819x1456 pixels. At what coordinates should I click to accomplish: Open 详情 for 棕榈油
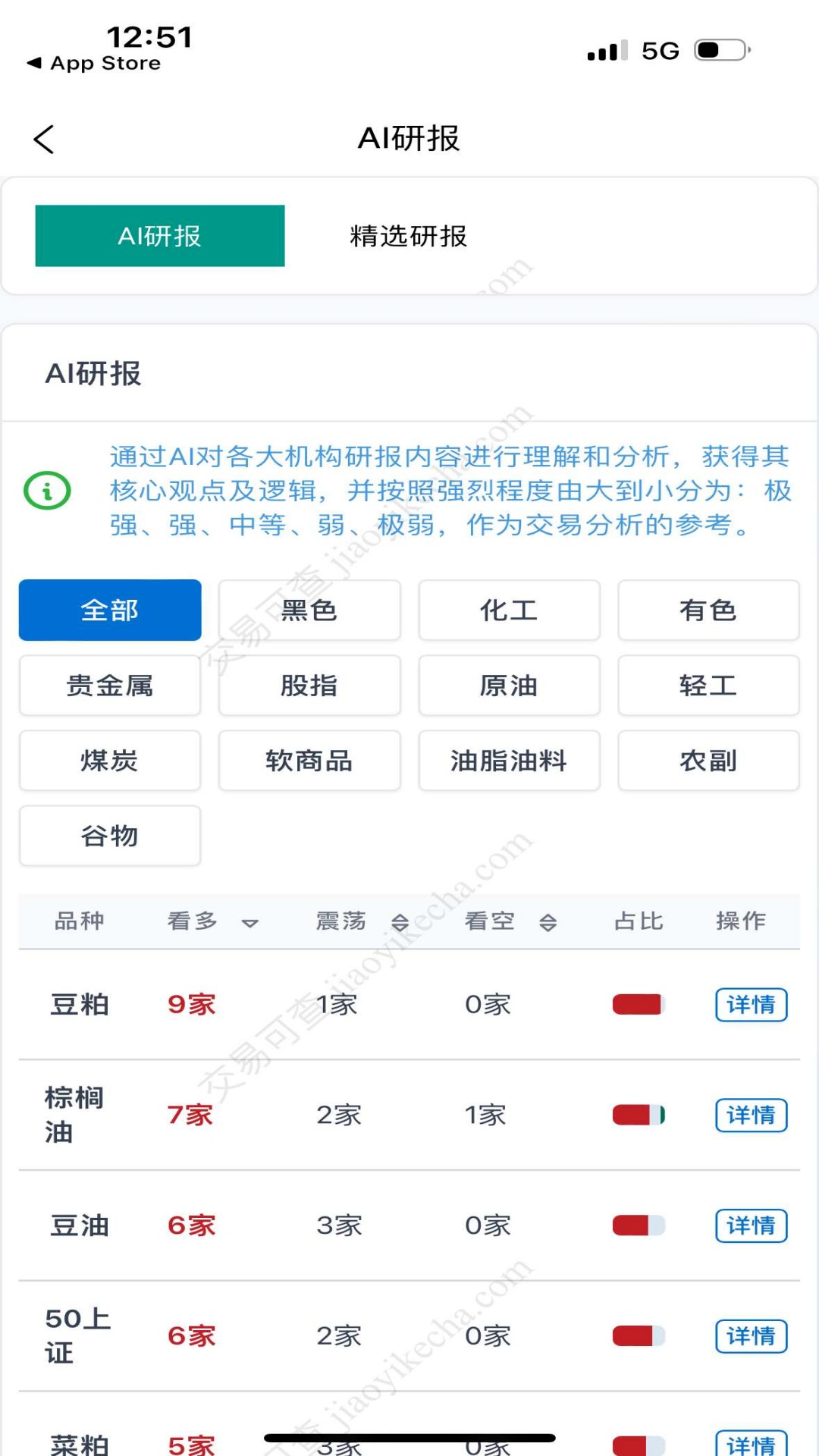[x=751, y=1114]
